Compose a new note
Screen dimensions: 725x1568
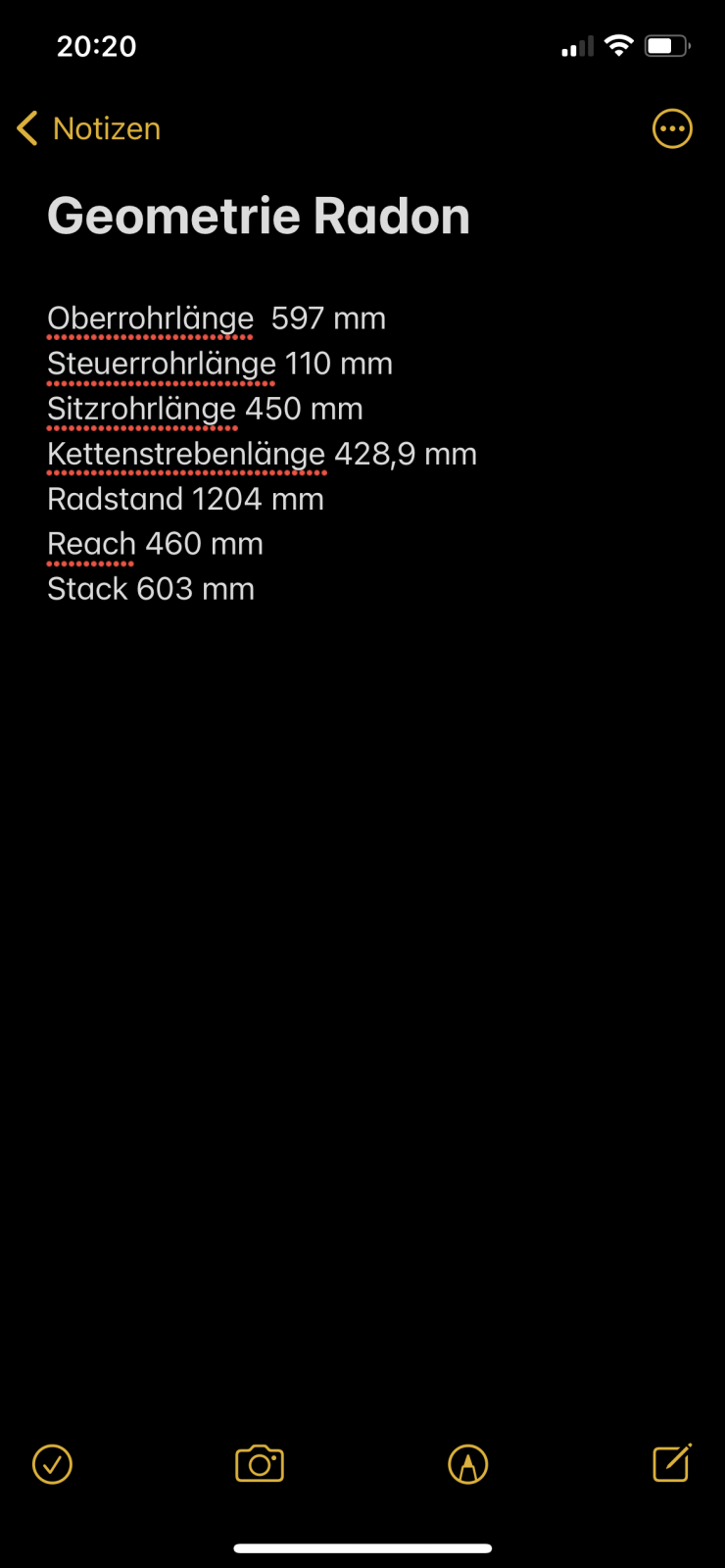[x=672, y=1463]
